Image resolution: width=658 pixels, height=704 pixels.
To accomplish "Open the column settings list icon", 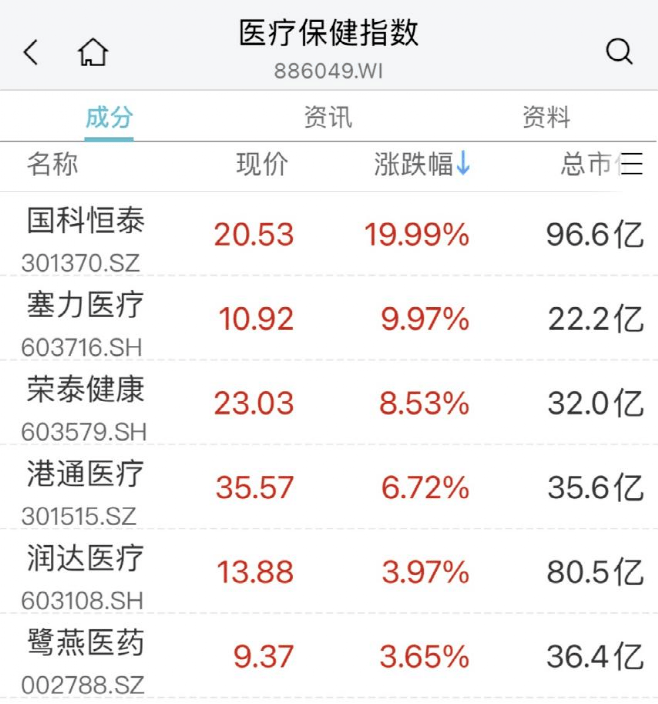I will tap(632, 165).
